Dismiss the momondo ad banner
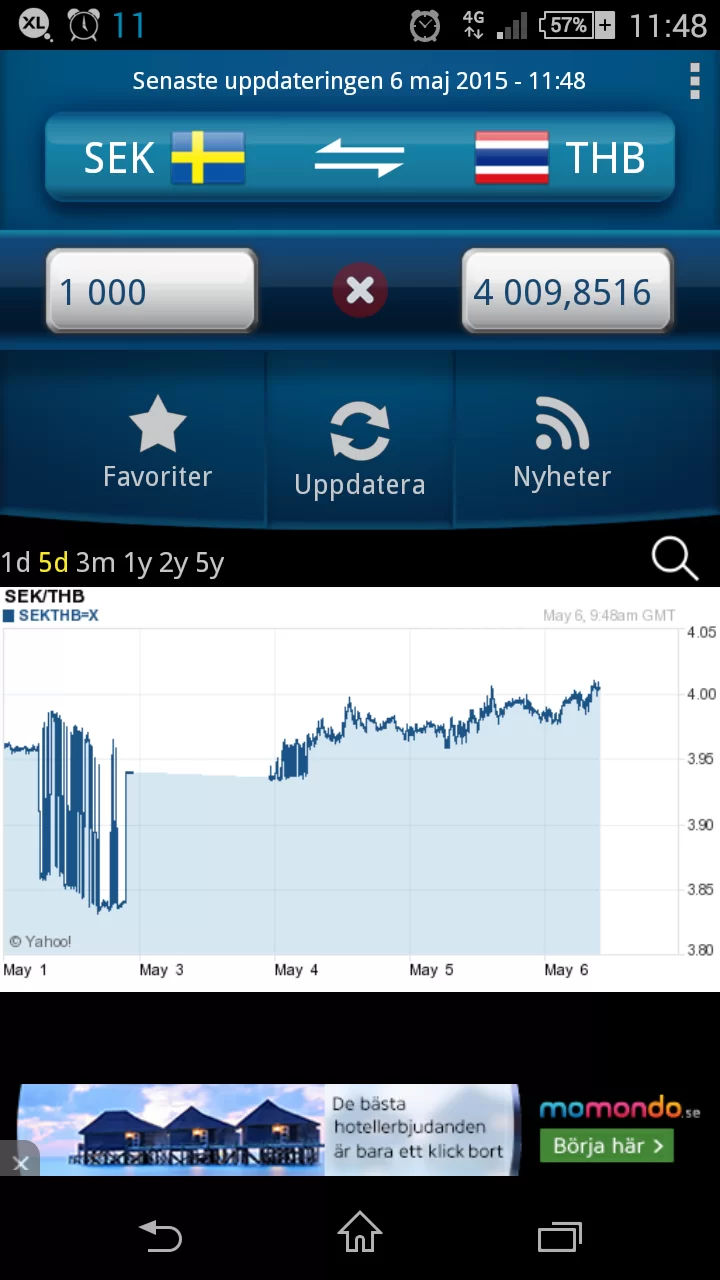The width and height of the screenshot is (720, 1280). [20, 1162]
